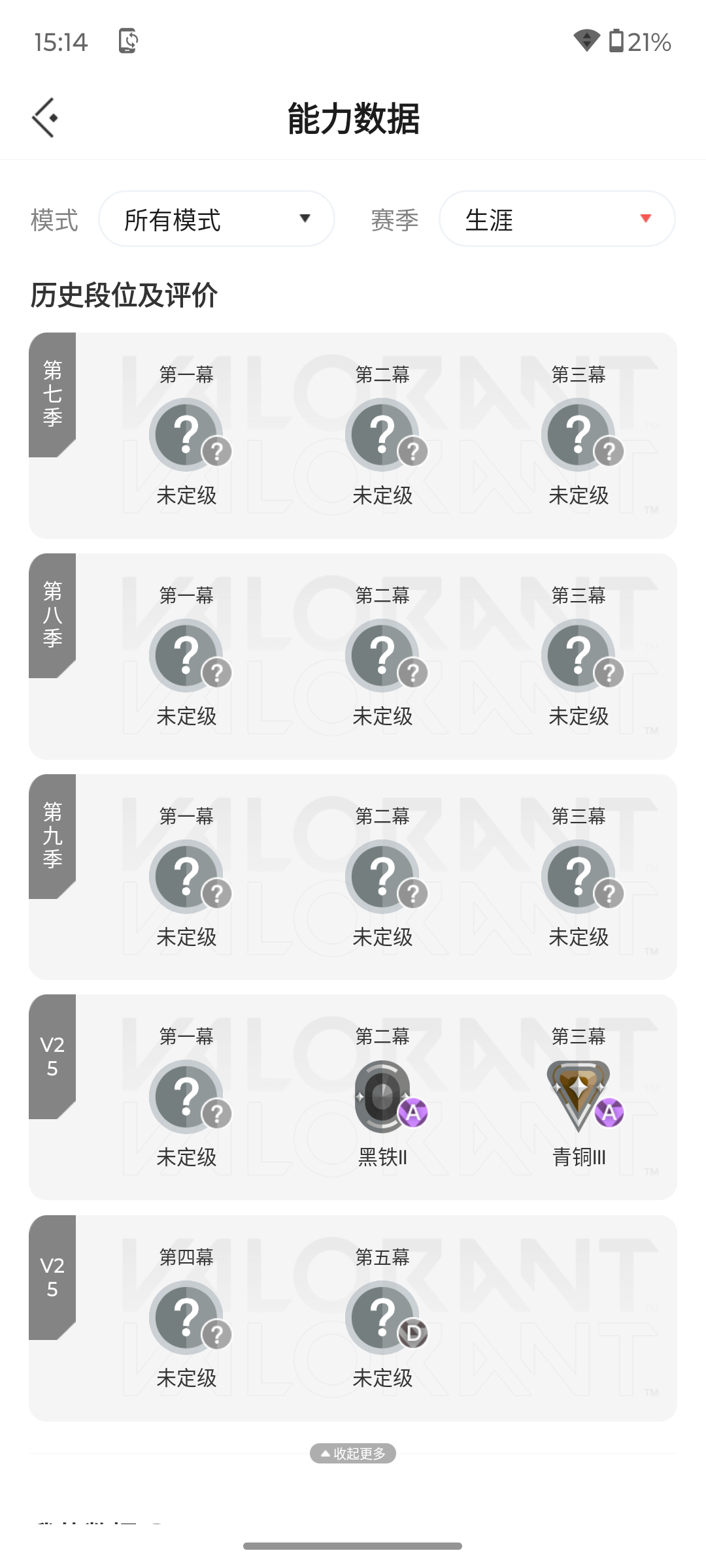Collapse the list with 收起更多
The image size is (706, 1568).
[353, 1453]
